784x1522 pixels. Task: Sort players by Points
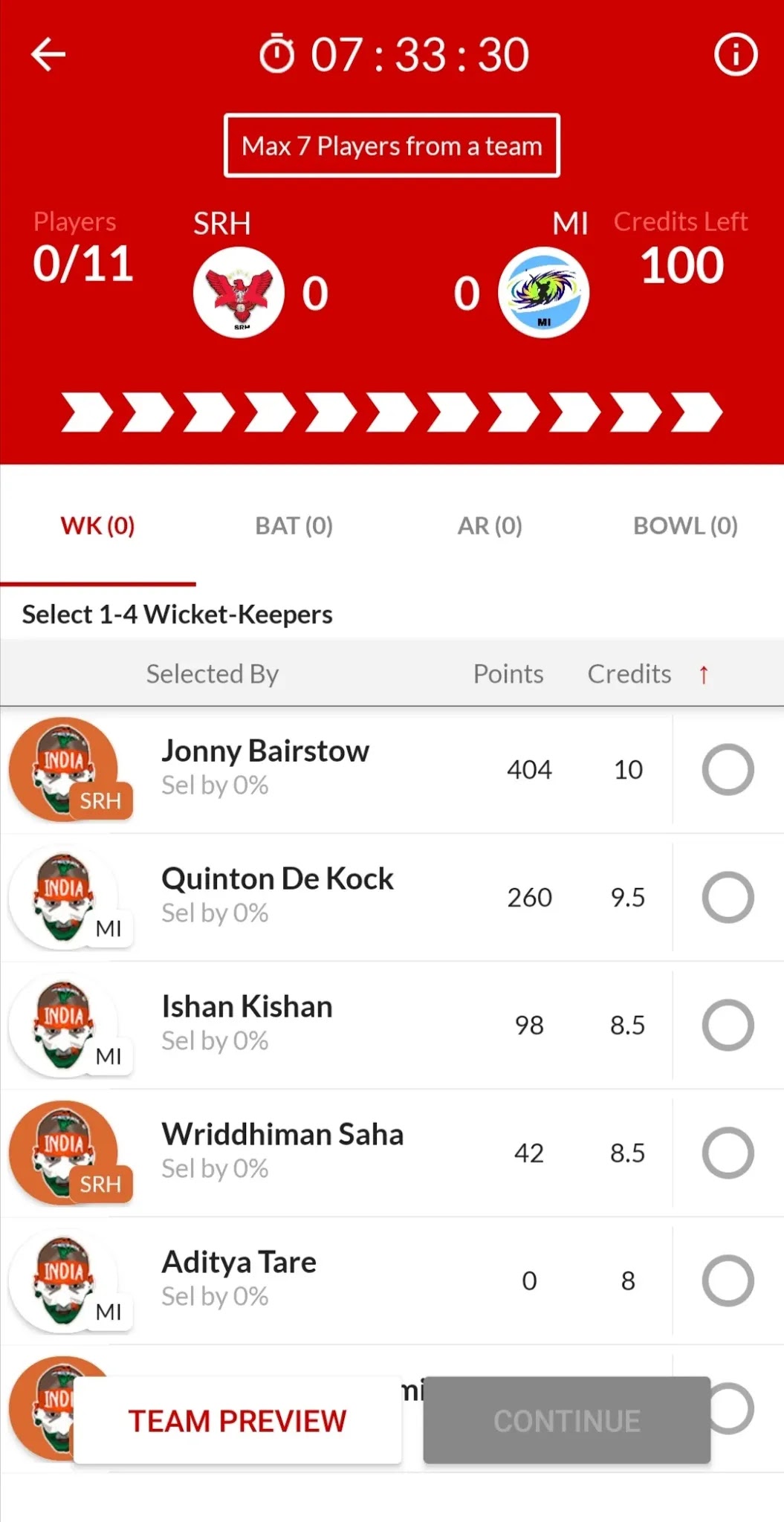[x=508, y=674]
